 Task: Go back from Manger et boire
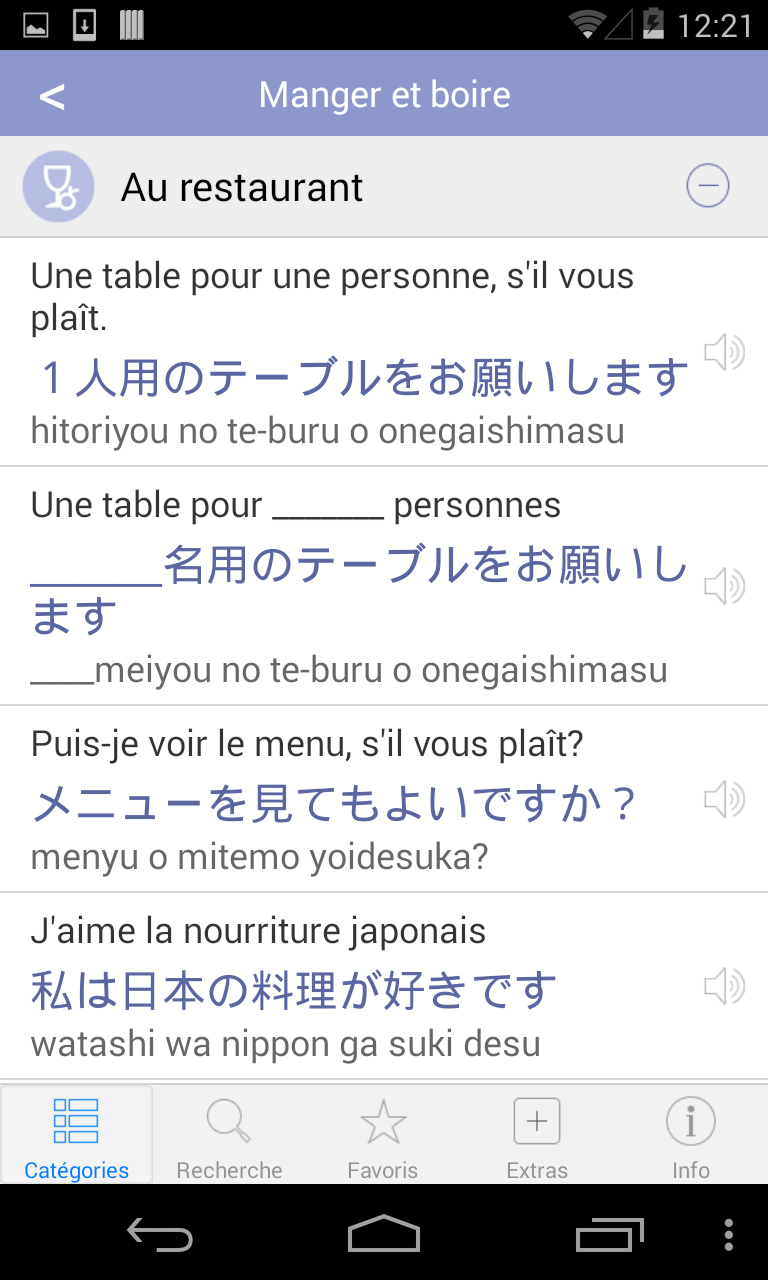(x=52, y=96)
